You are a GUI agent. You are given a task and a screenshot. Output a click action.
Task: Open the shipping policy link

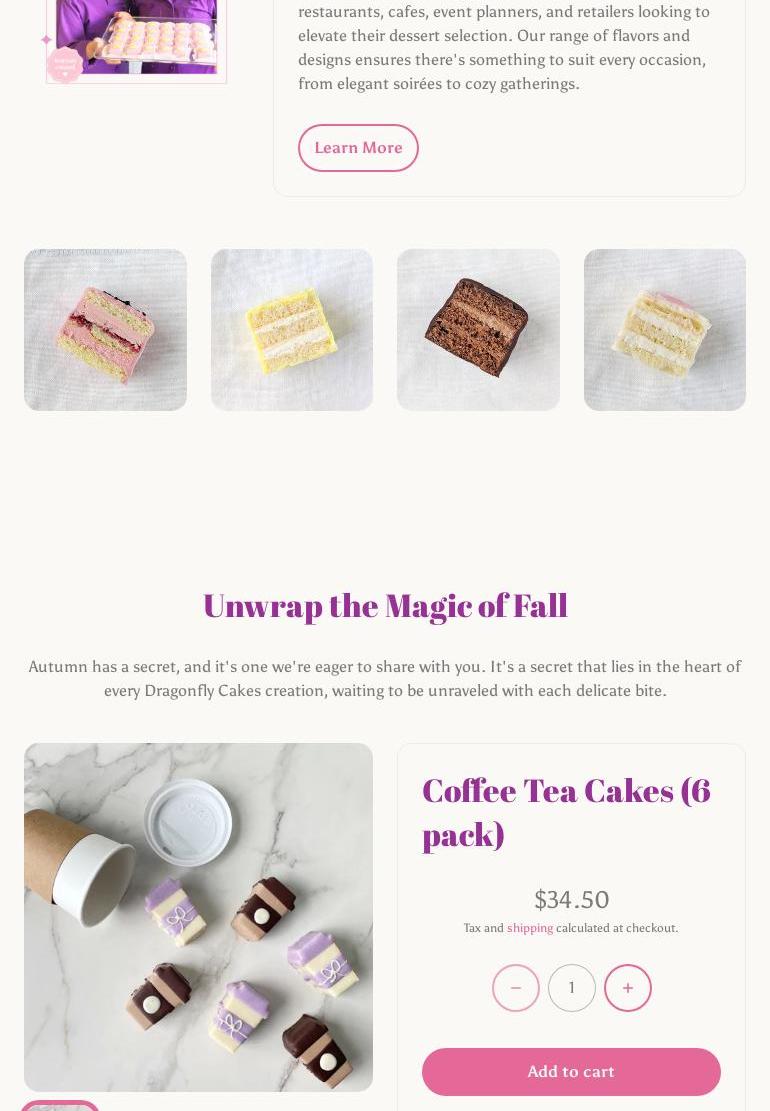pyautogui.click(x=529, y=928)
